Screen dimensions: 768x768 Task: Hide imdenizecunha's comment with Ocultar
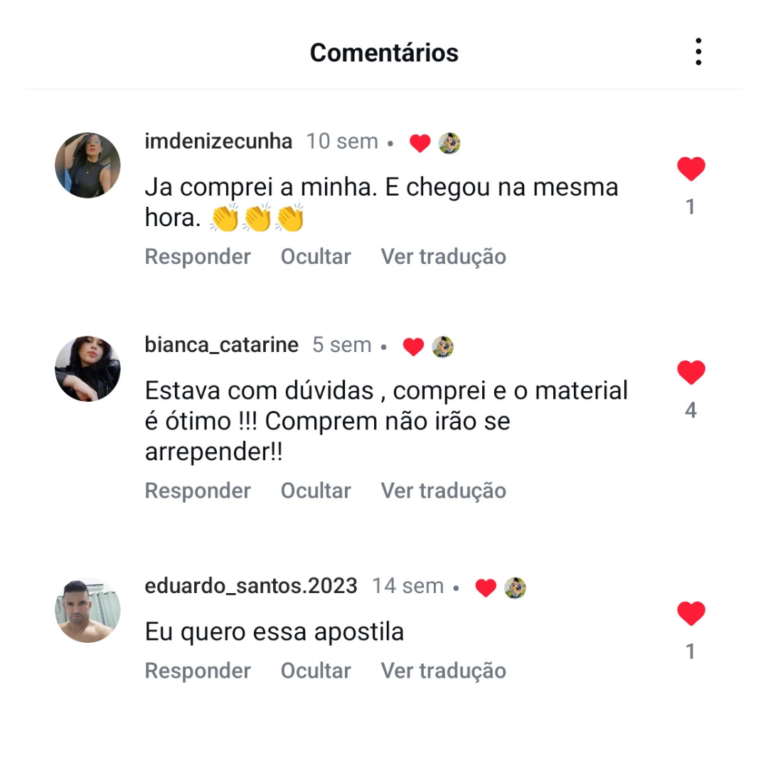point(315,257)
